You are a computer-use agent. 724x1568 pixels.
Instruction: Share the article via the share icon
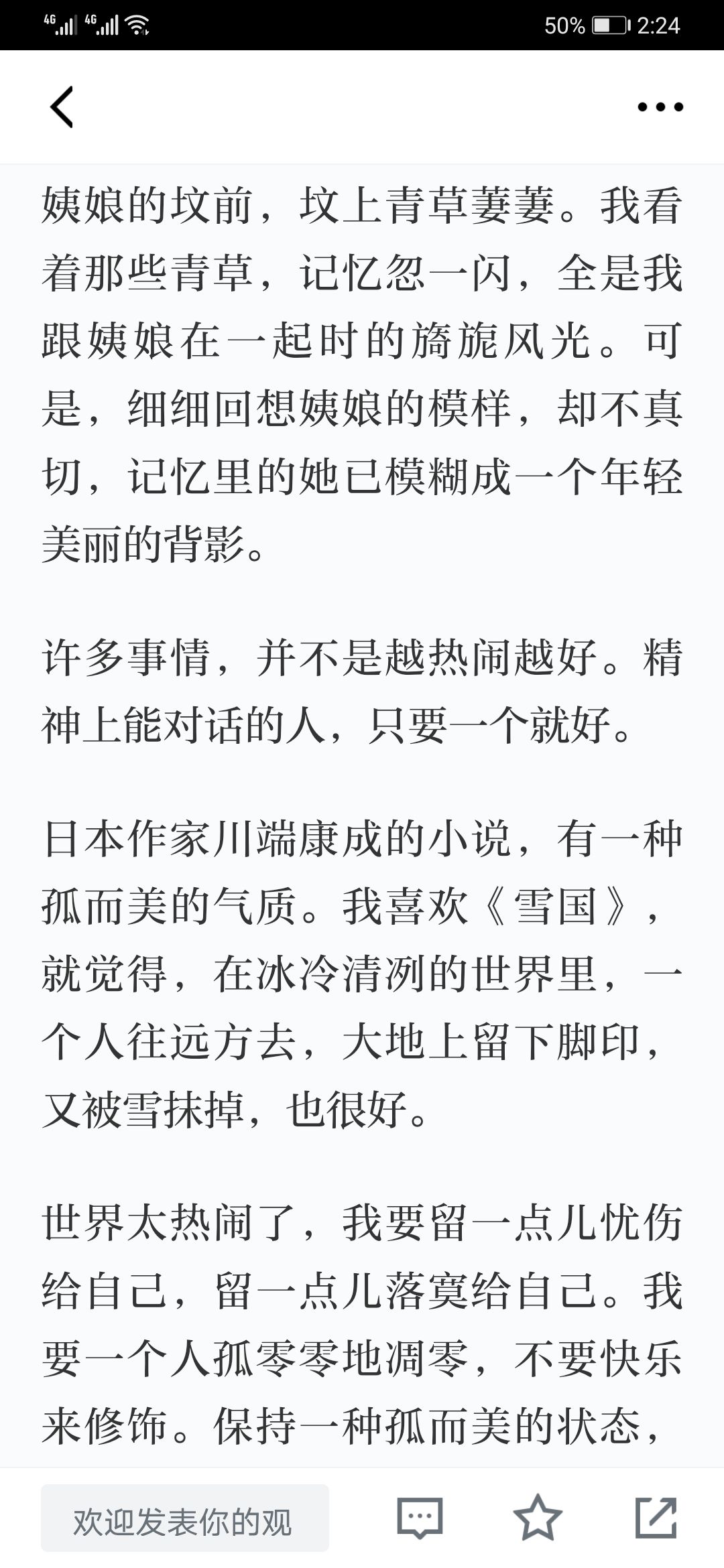point(656,1518)
